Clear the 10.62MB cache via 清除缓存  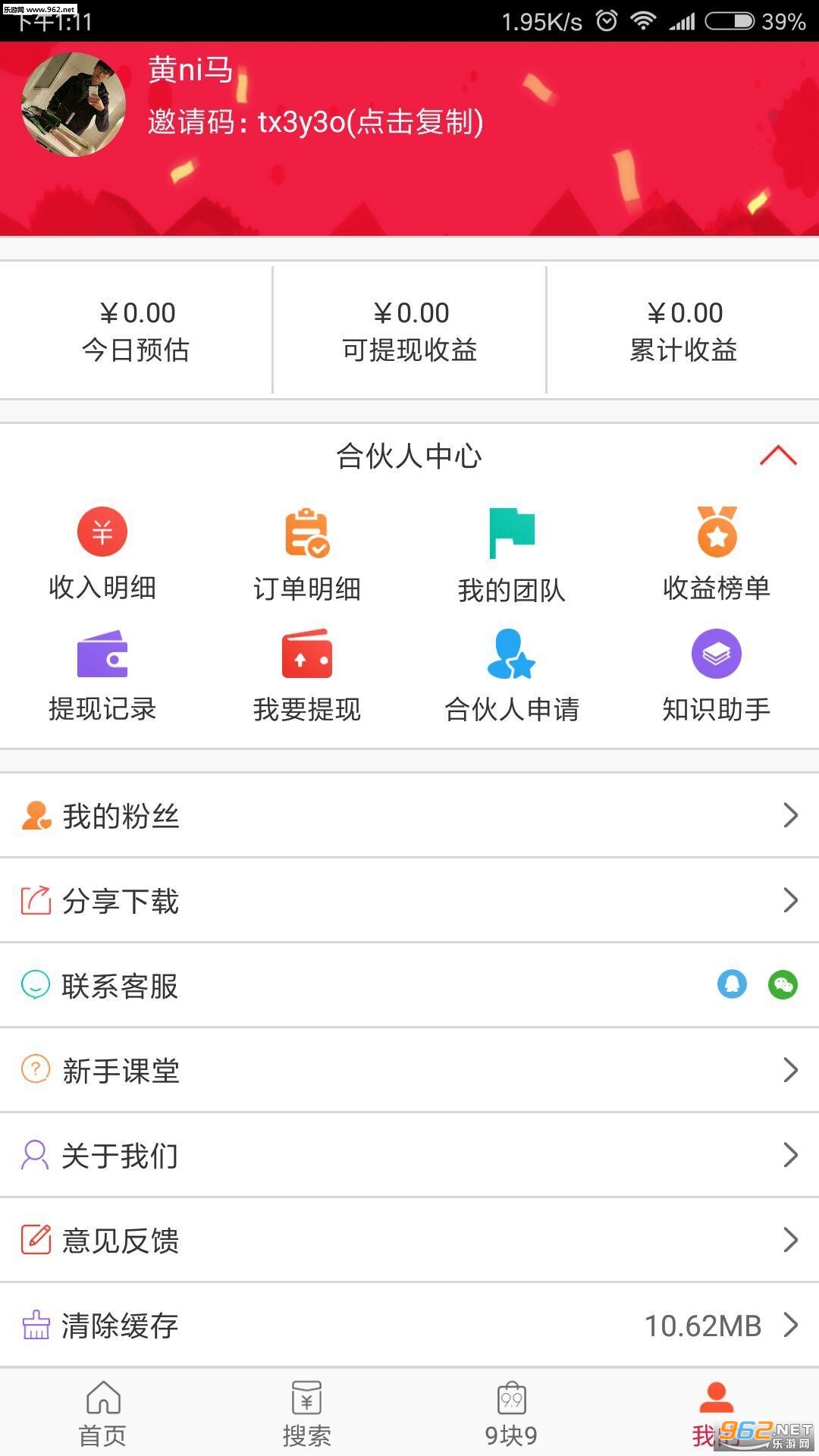click(409, 1326)
